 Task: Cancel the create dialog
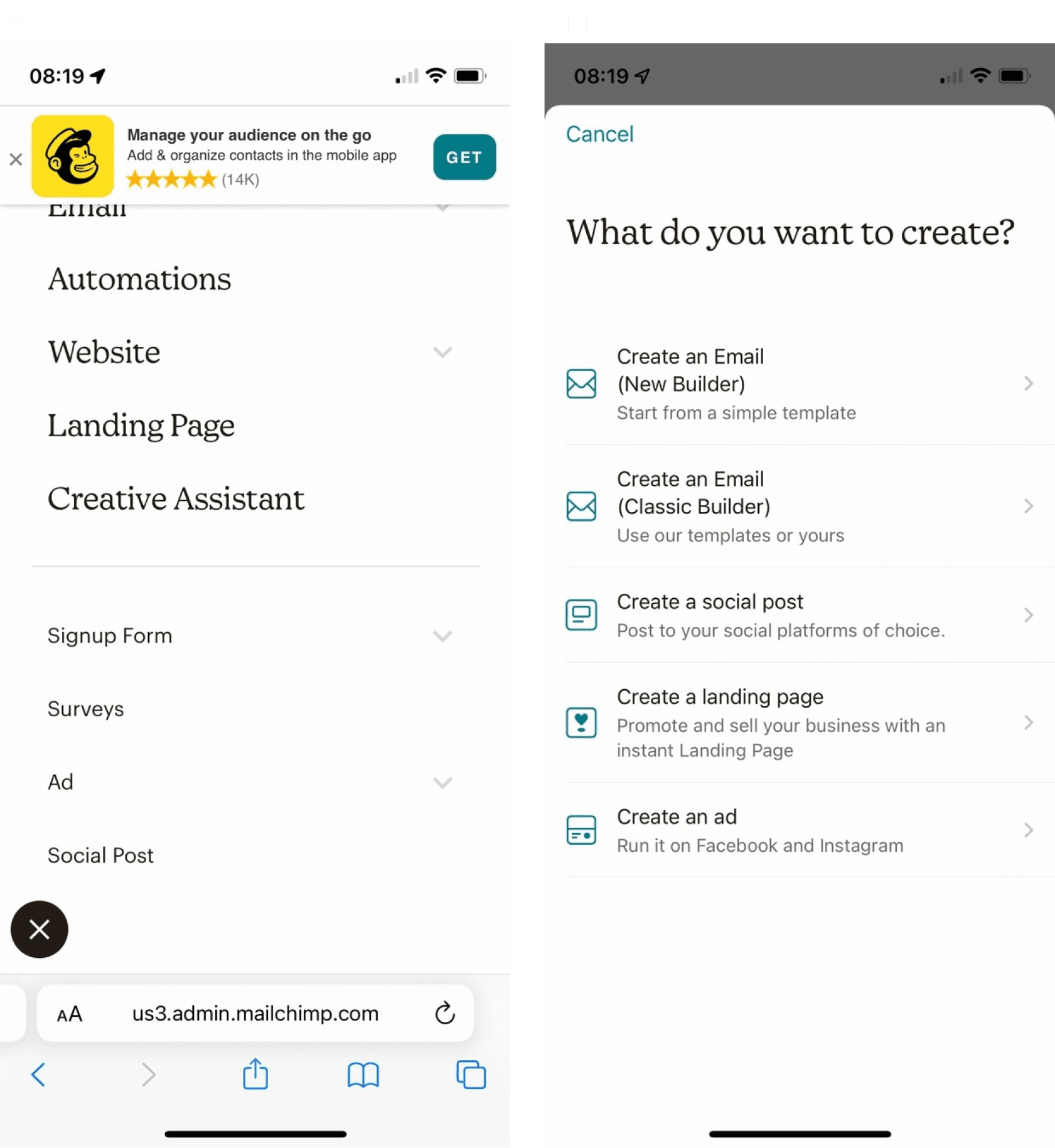tap(599, 134)
